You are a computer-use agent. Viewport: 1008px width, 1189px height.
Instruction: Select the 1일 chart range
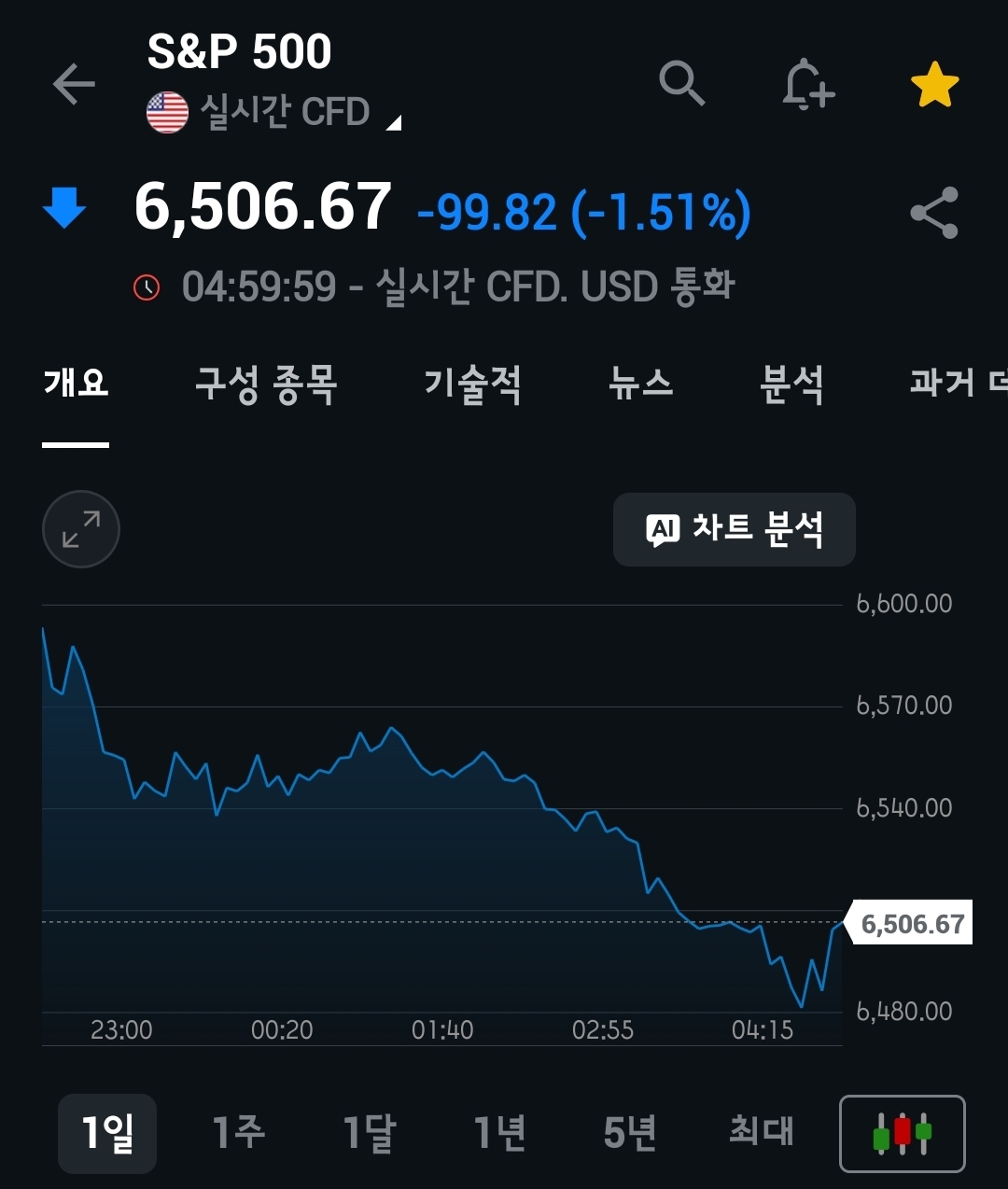(107, 1133)
